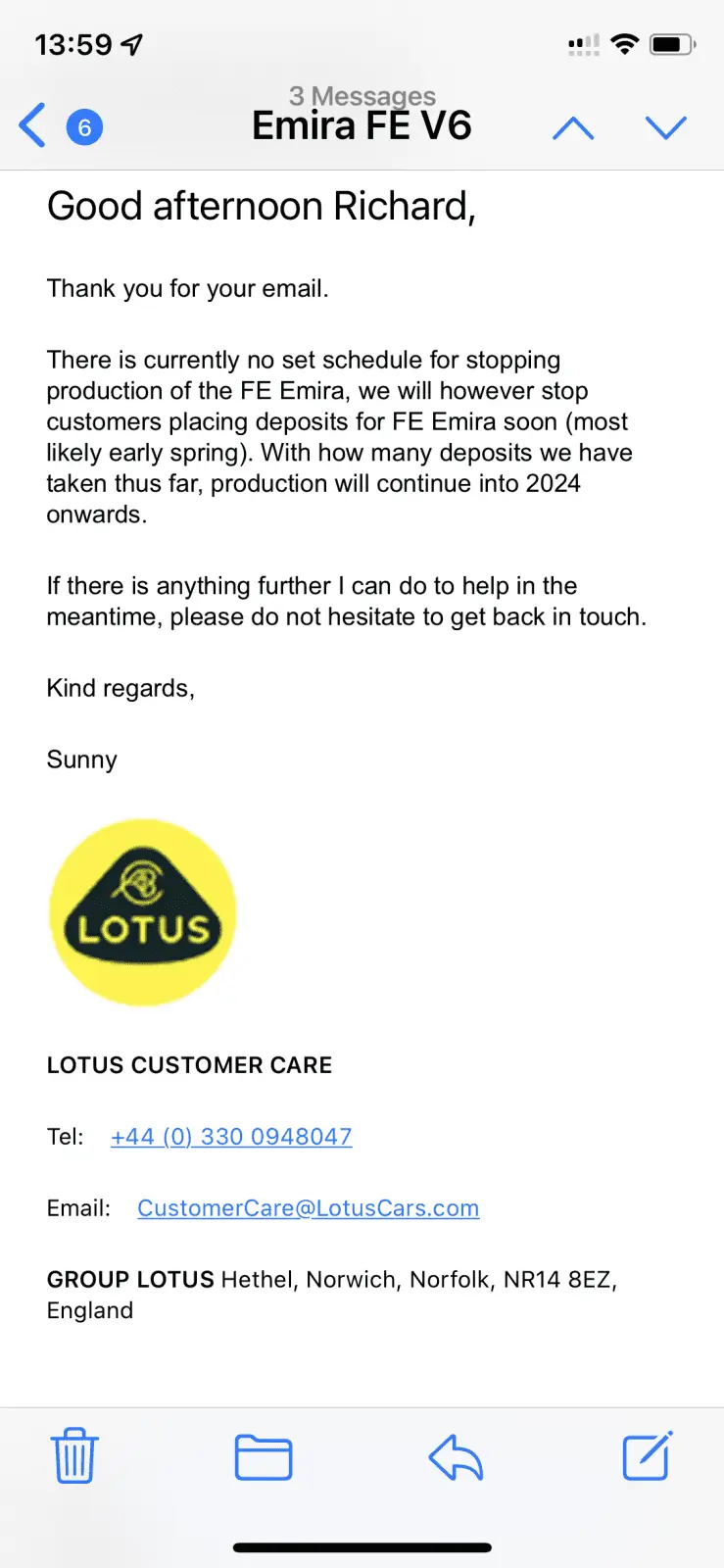Screen dimensions: 724x1568
Task: Compose a new email
Action: tap(648, 1456)
